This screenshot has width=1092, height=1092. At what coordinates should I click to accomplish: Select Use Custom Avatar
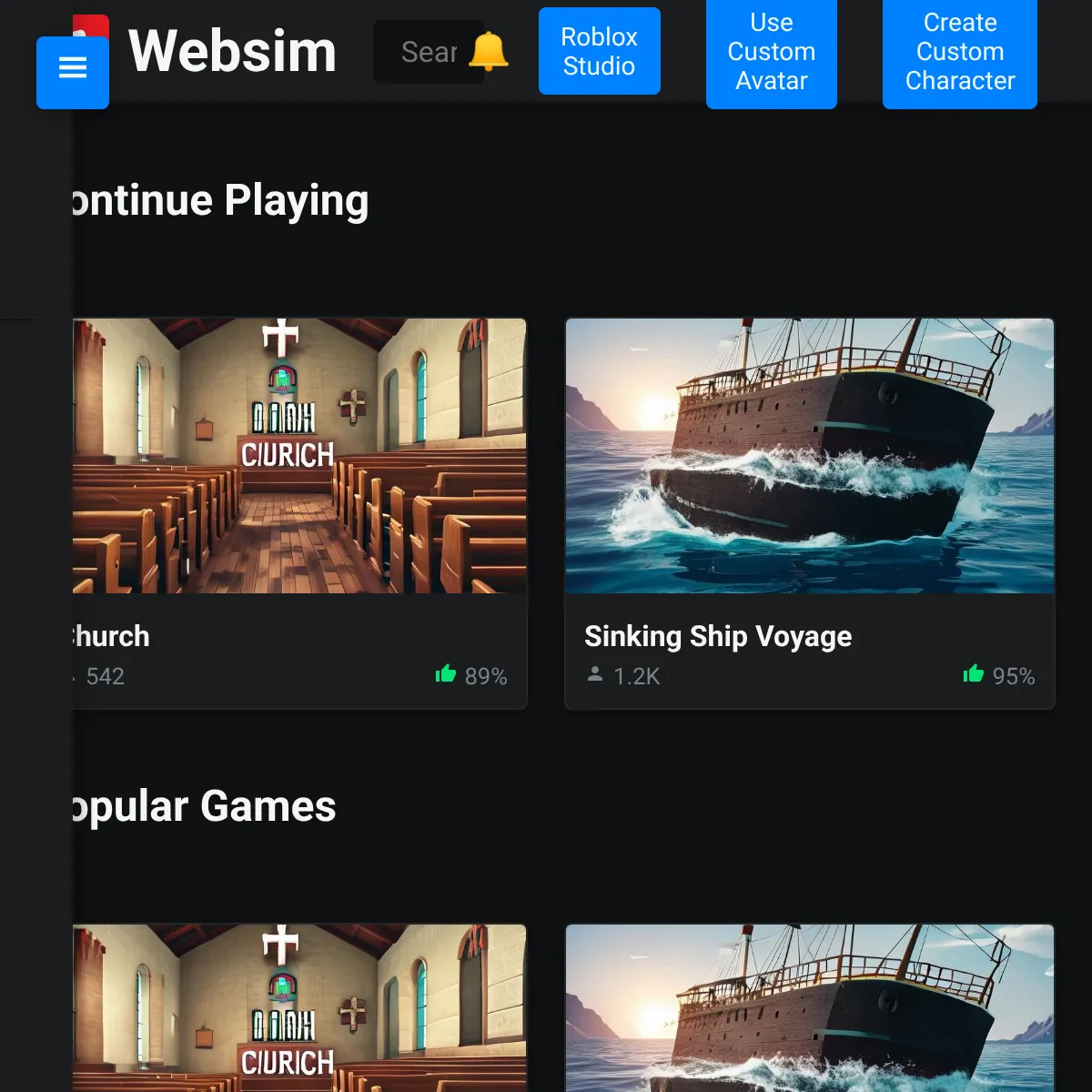771,52
